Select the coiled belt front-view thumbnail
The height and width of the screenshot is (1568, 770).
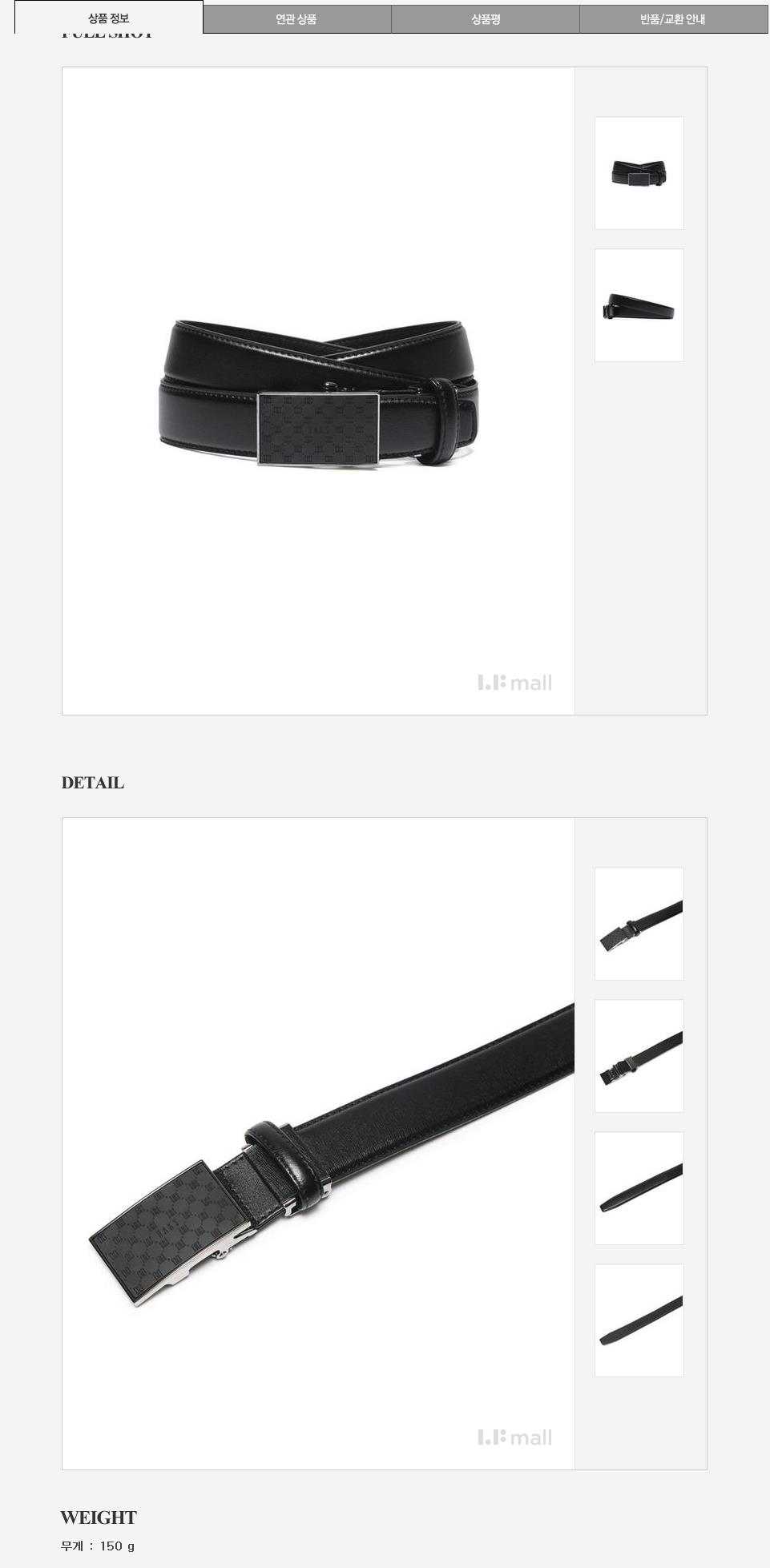pos(639,173)
